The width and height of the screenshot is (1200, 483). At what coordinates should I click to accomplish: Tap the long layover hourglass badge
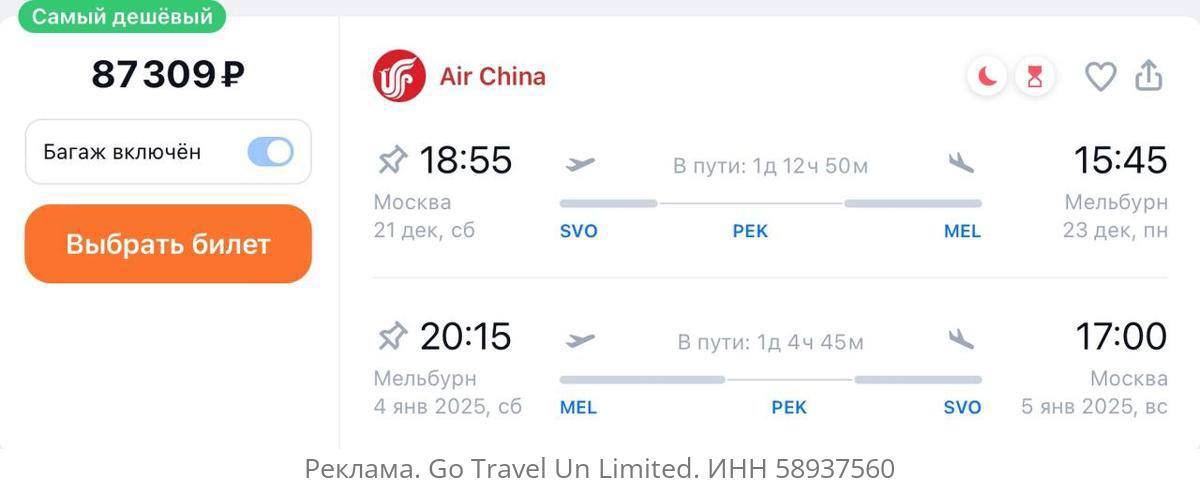1035,76
